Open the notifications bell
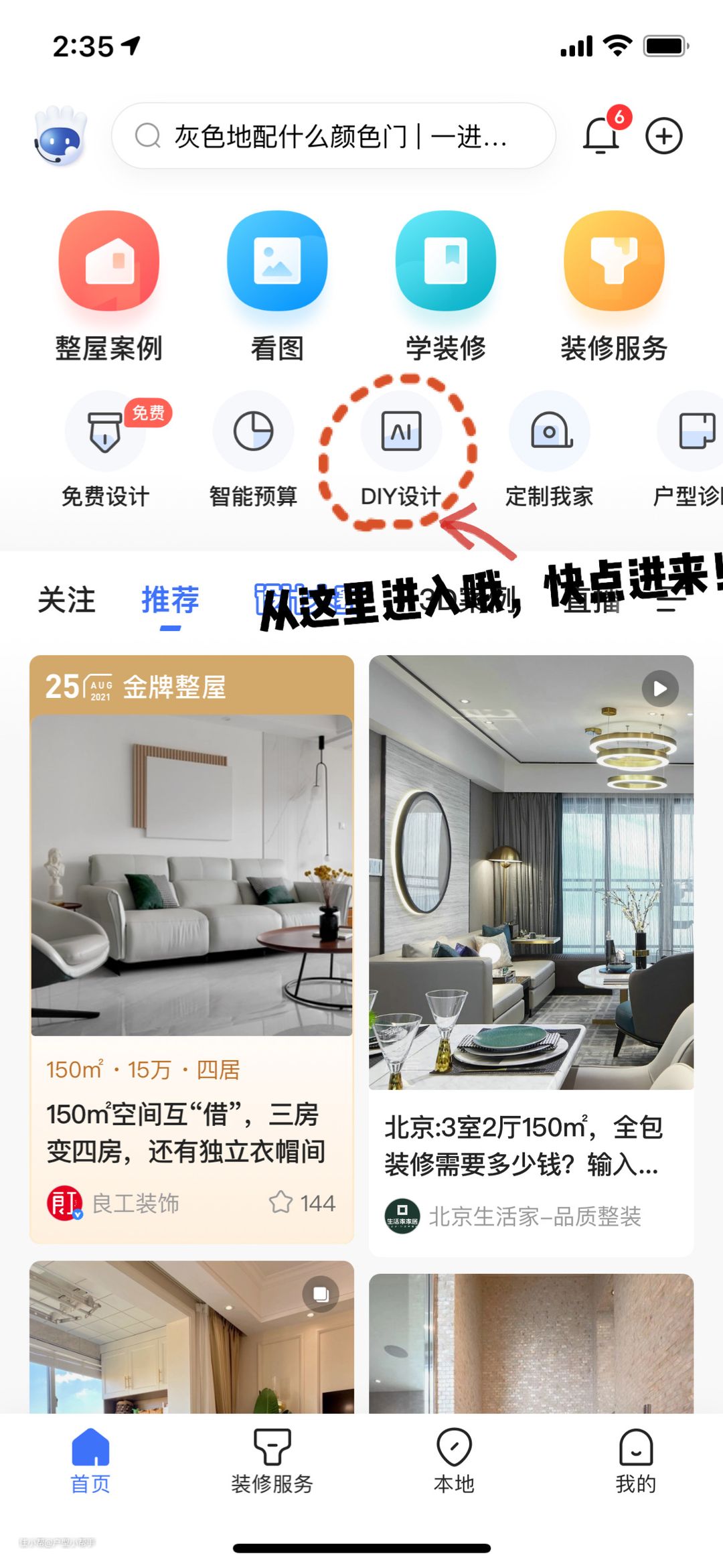The width and height of the screenshot is (723, 1568). [x=600, y=136]
